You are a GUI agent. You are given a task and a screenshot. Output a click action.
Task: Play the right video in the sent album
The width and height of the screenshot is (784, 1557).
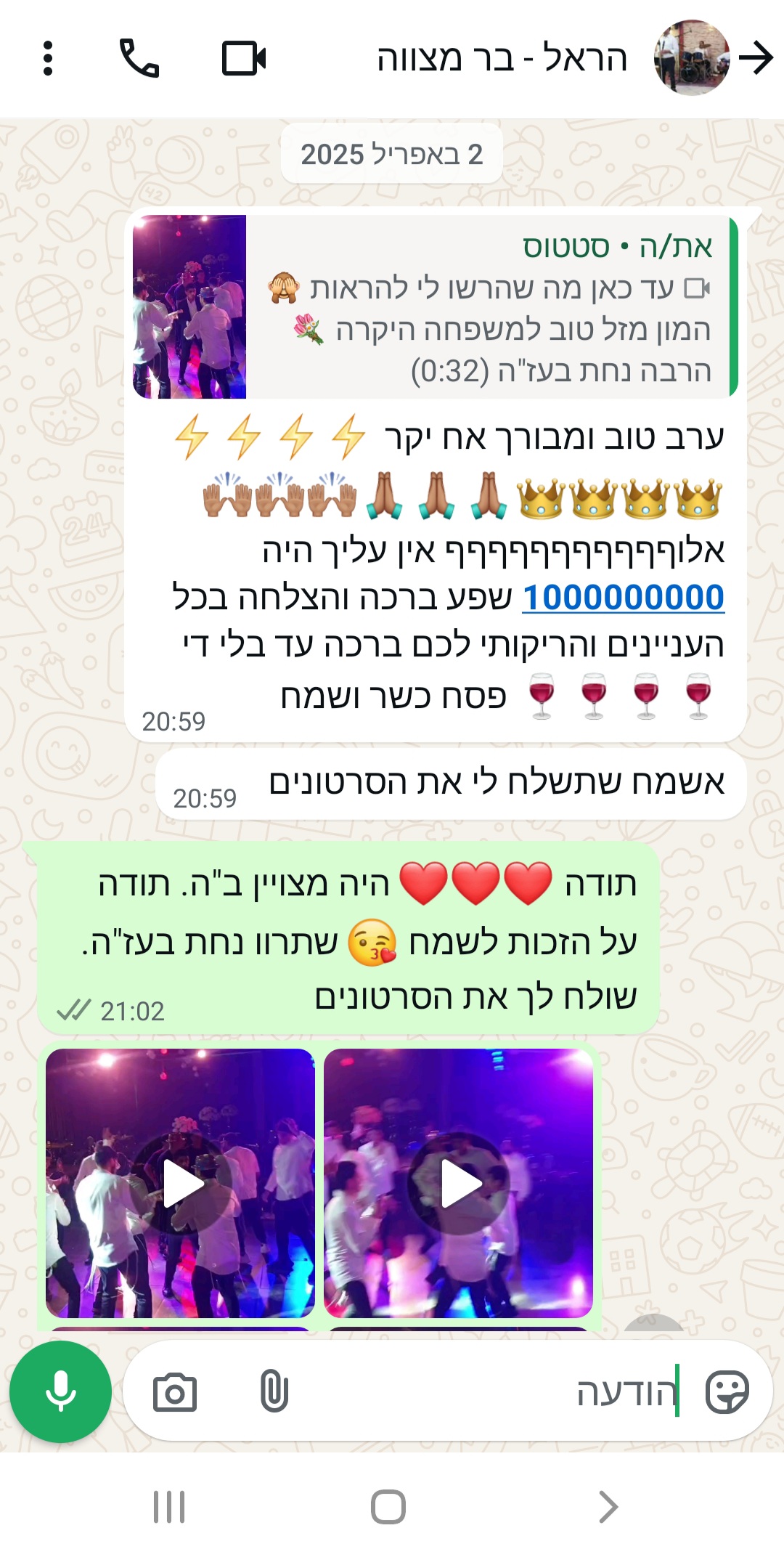point(459,1183)
